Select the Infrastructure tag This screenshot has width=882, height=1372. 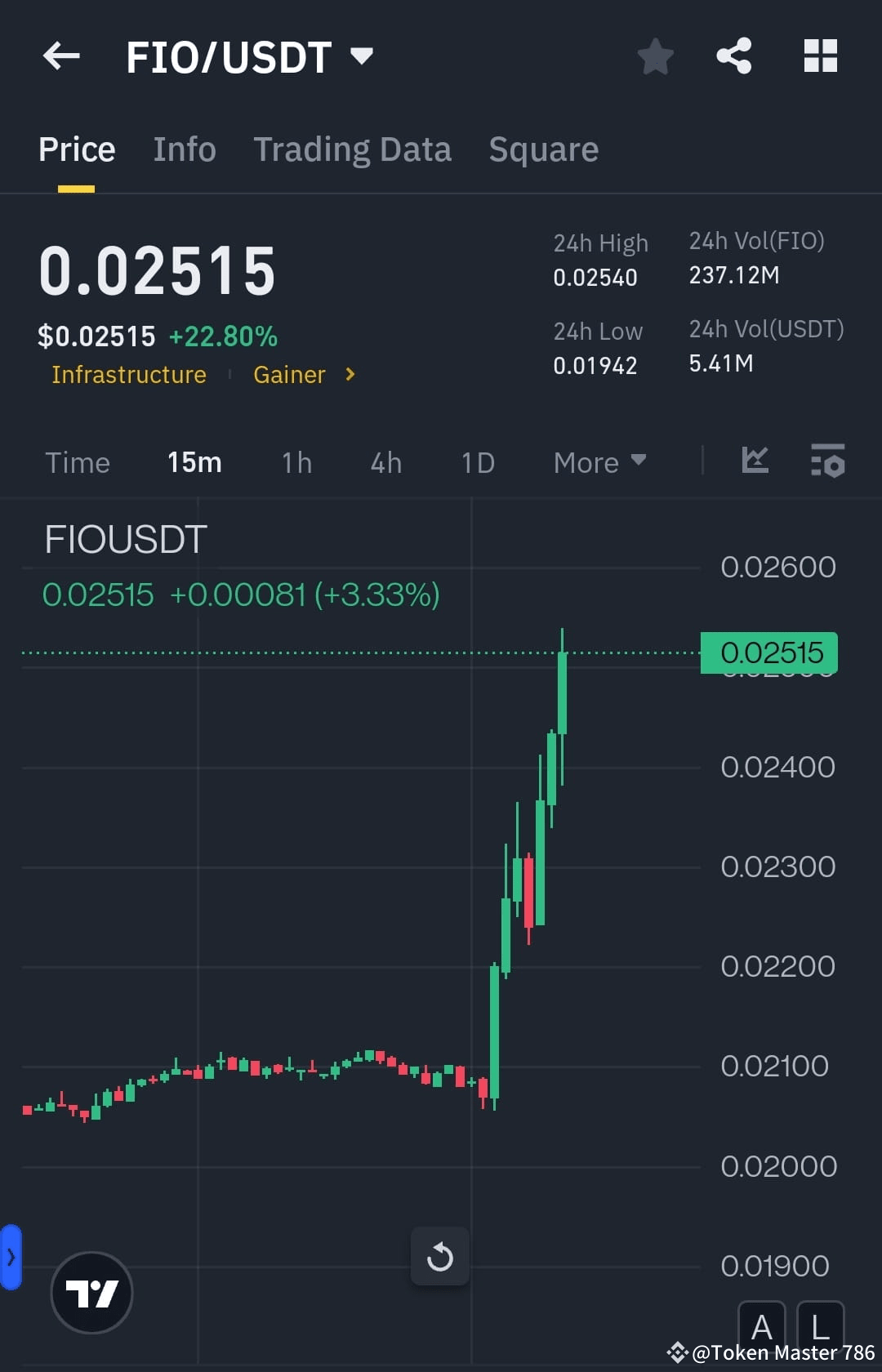click(128, 374)
